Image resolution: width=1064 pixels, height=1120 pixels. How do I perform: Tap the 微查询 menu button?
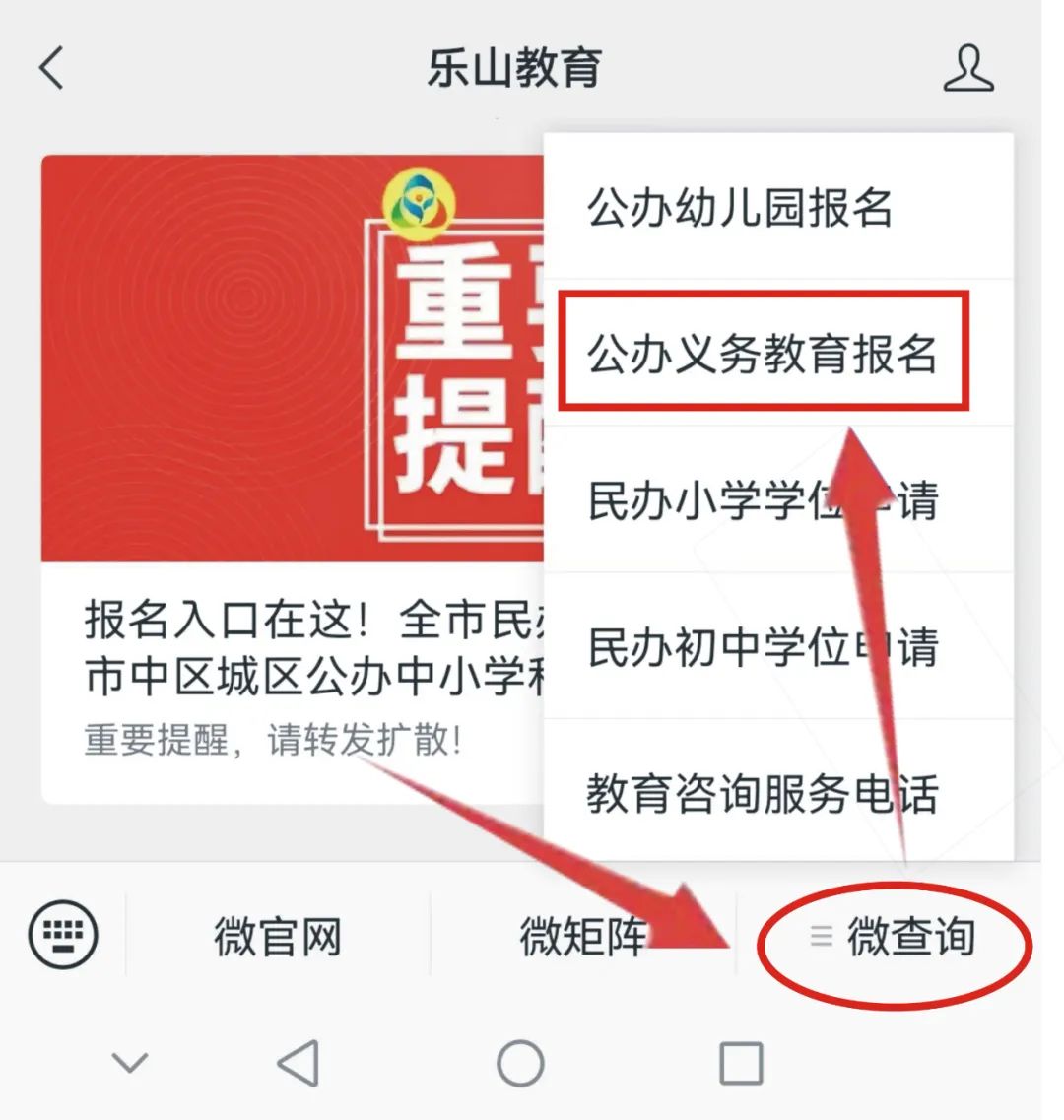tap(893, 937)
